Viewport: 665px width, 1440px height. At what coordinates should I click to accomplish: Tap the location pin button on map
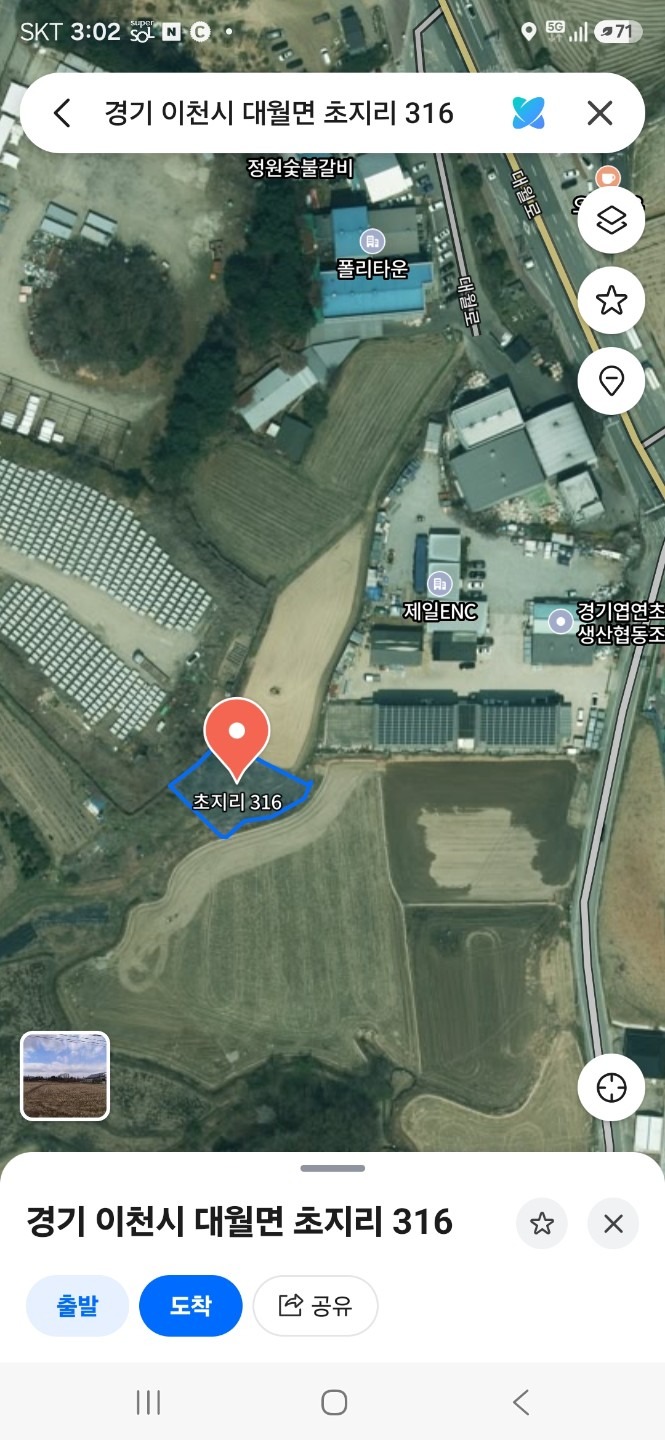(611, 381)
